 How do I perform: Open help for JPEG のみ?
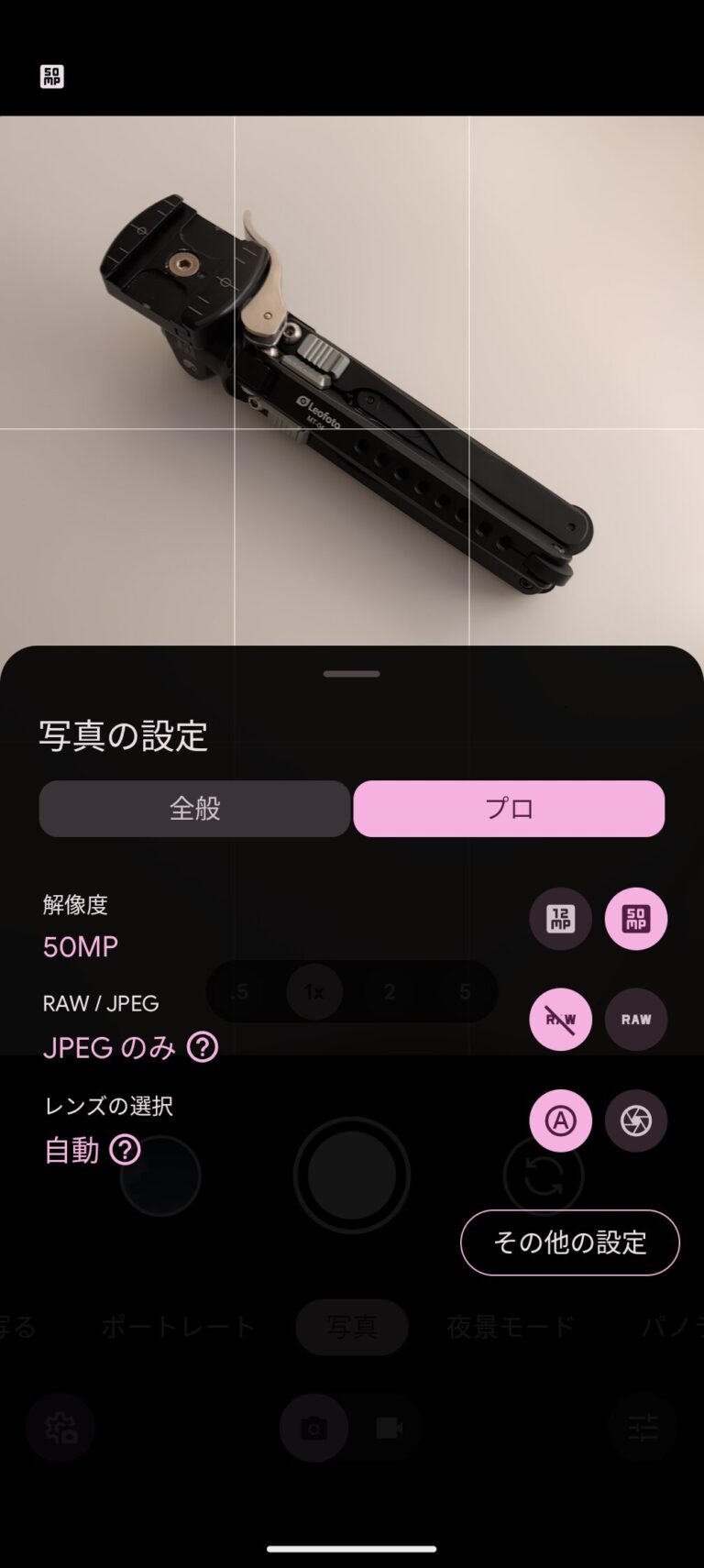pos(203,1046)
